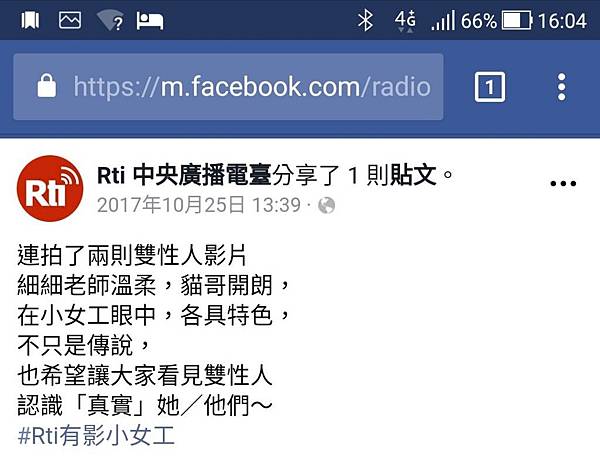Open the post timestamp 2017年10月25日 13:39
600x460 pixels.
coord(198,205)
